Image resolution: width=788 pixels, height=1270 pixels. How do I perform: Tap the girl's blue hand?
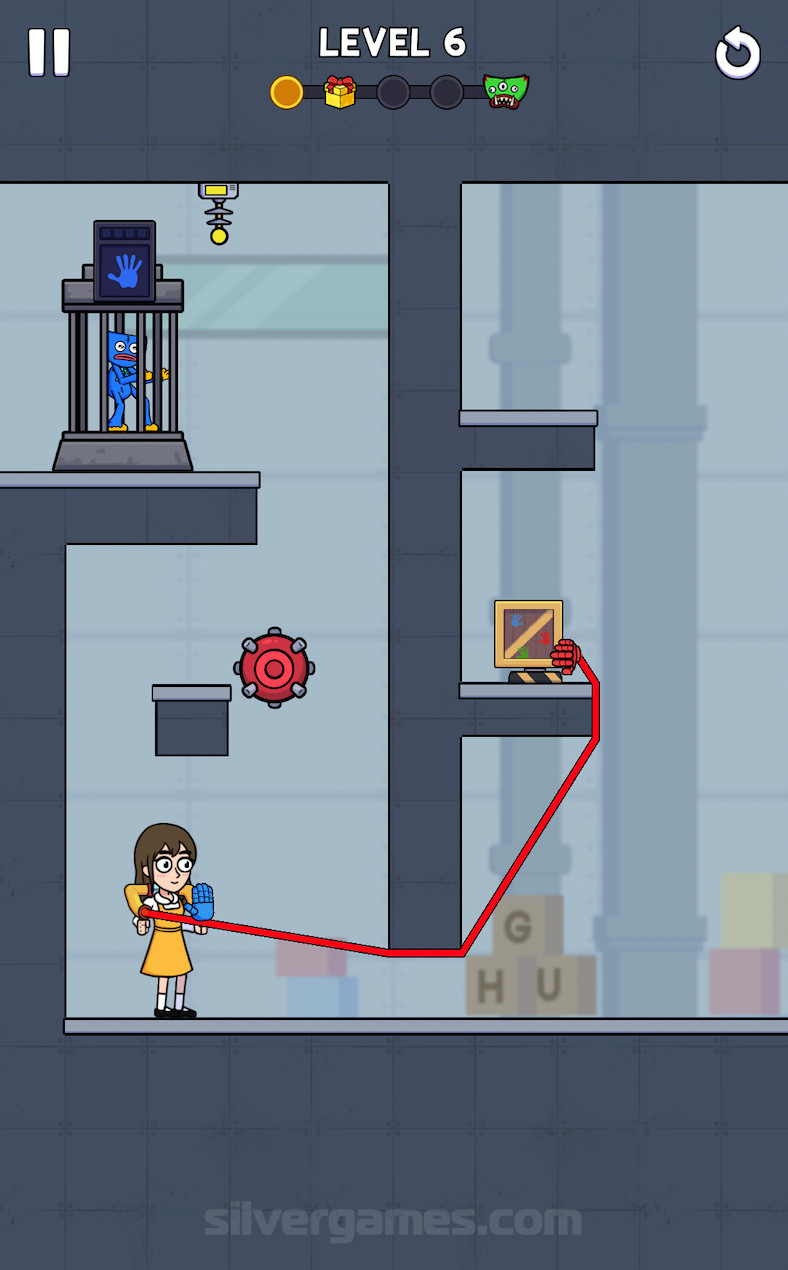201,901
